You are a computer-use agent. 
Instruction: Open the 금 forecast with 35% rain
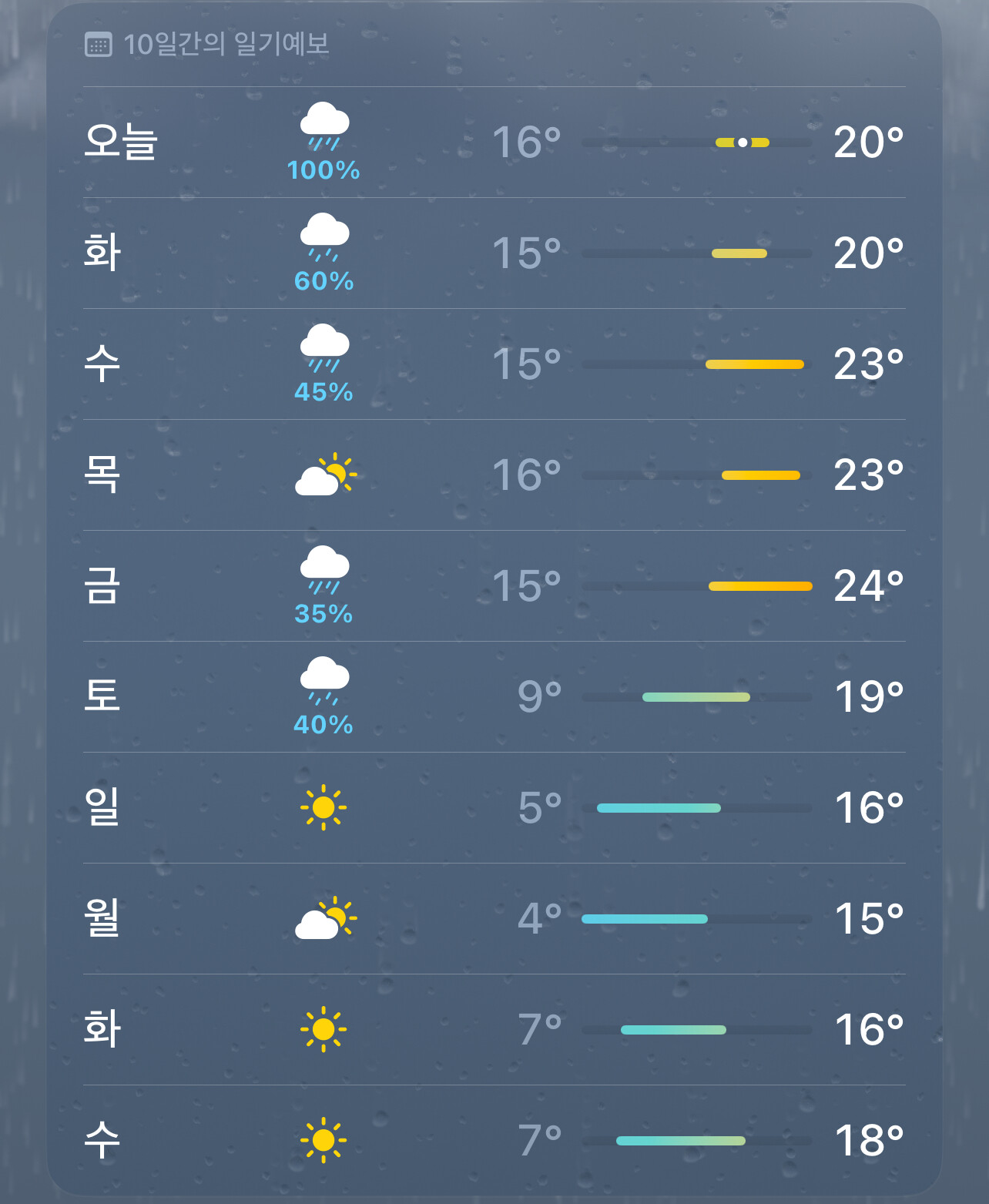tap(494, 586)
